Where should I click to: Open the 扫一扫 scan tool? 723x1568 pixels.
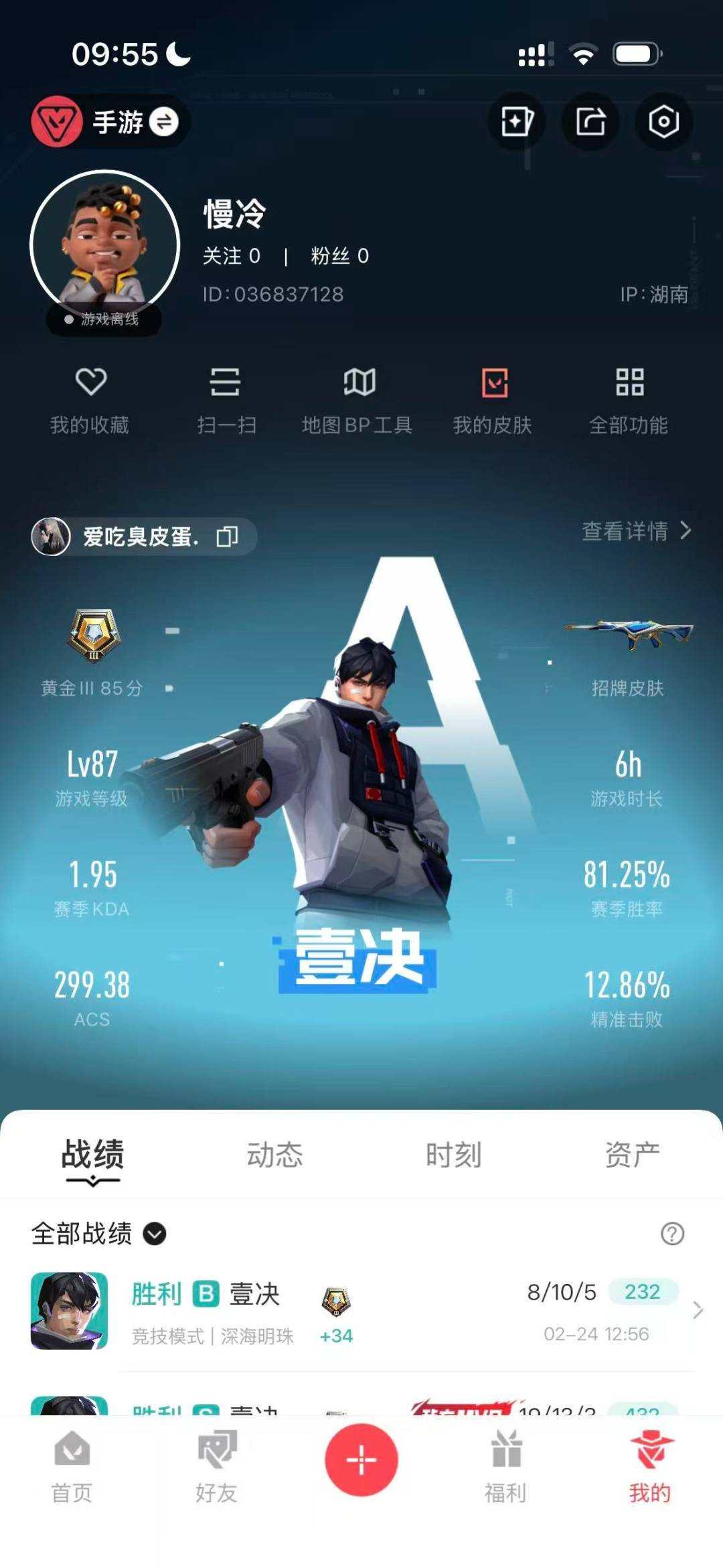[x=226, y=399]
